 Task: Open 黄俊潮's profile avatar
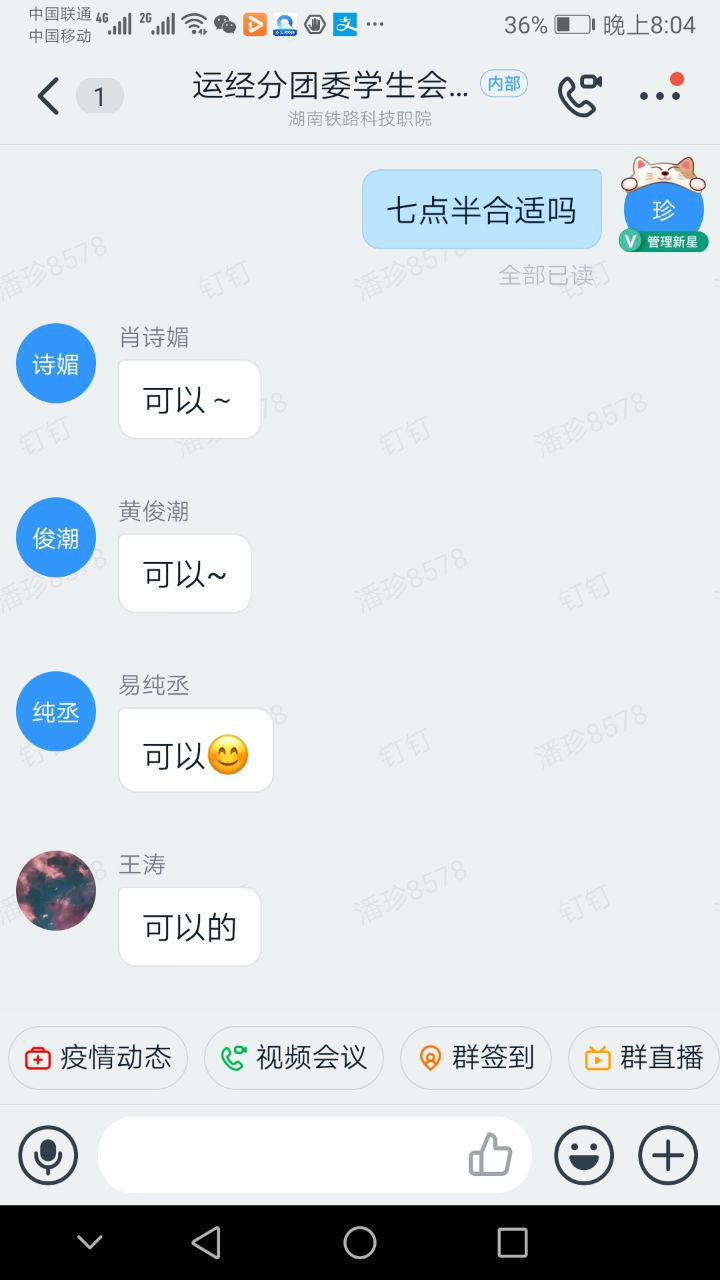click(x=56, y=538)
